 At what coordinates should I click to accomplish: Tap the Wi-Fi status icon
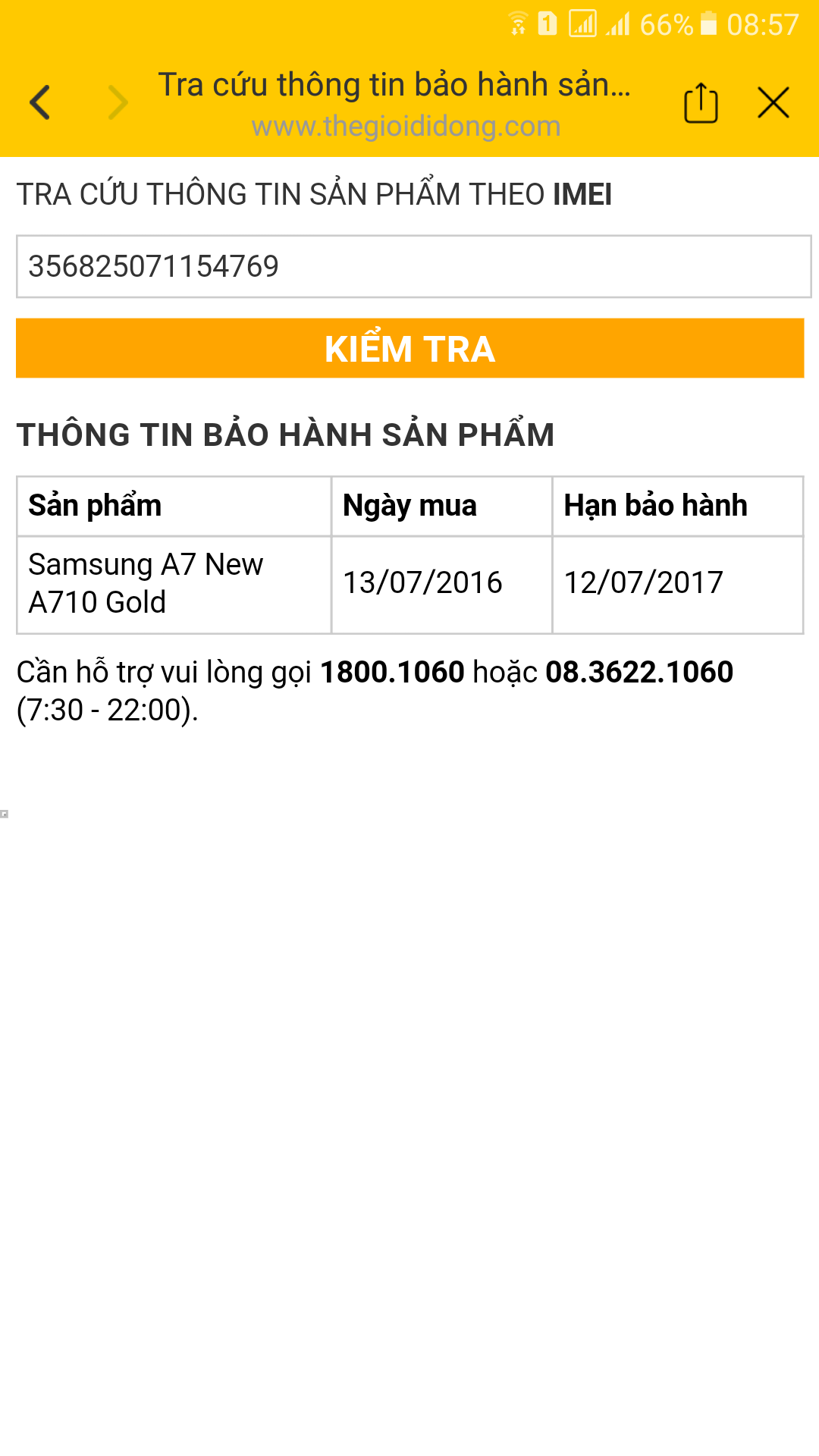(518, 22)
